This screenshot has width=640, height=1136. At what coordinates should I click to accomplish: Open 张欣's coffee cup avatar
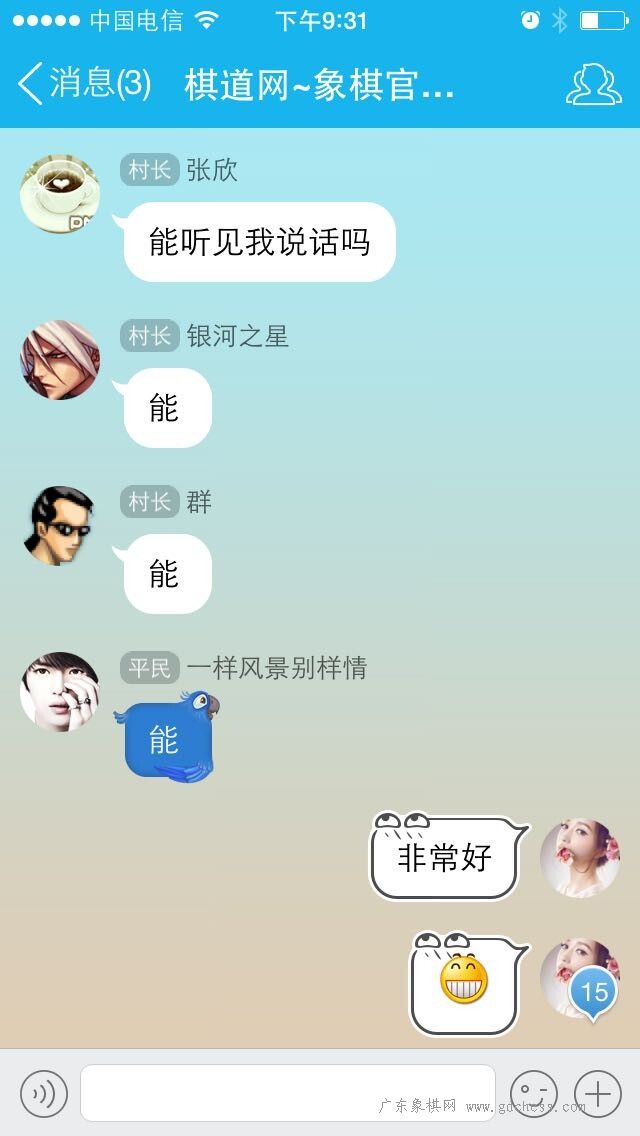point(59,194)
